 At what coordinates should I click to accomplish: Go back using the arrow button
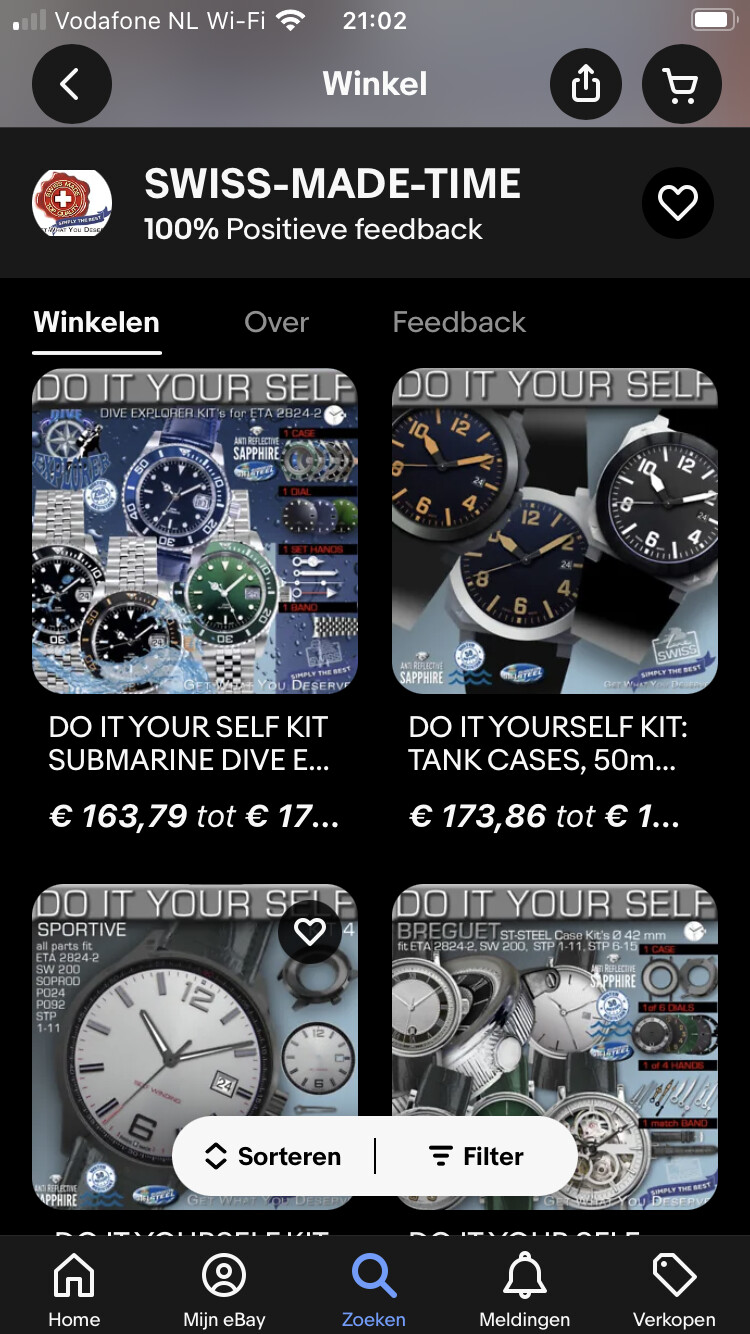click(72, 84)
